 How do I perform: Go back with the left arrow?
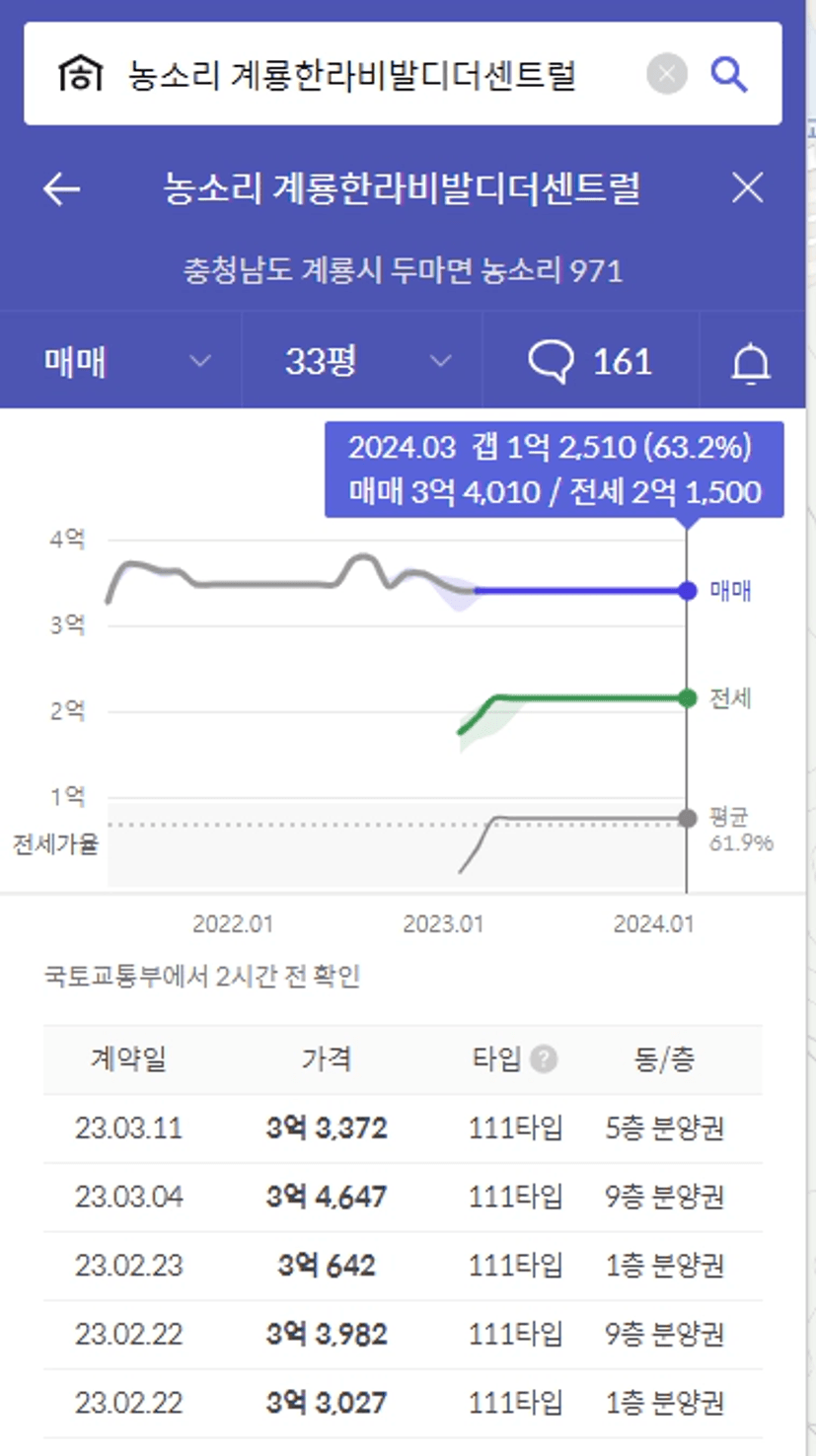pos(61,188)
